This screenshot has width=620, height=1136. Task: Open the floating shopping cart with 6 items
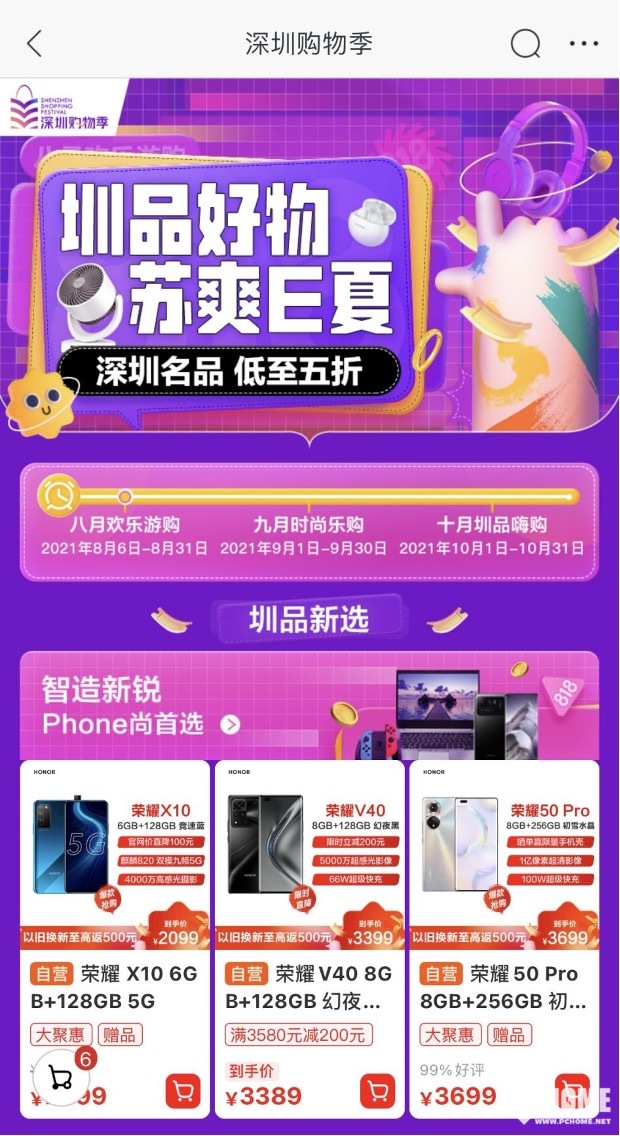tap(60, 1077)
